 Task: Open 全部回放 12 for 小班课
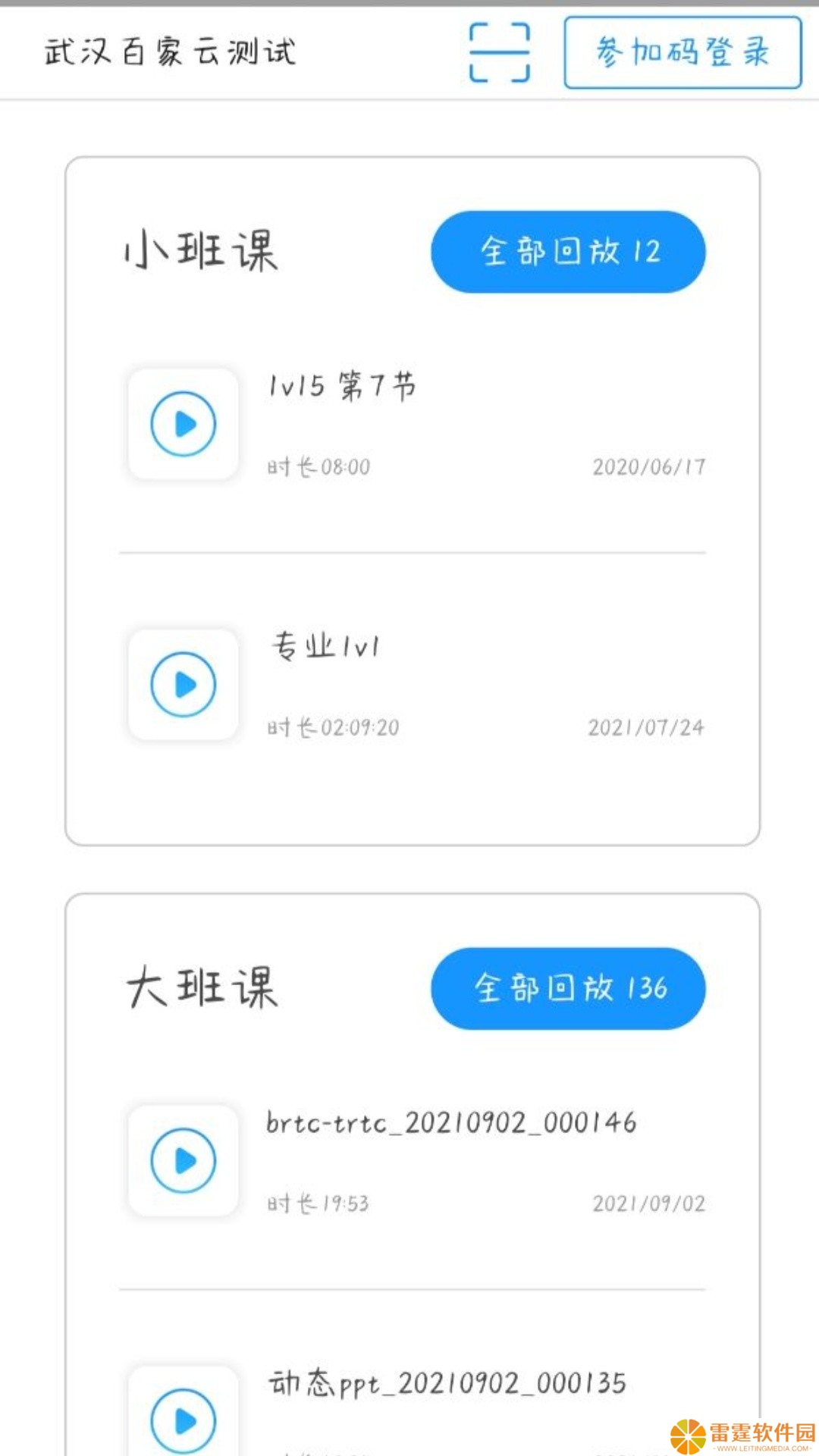[x=568, y=252]
